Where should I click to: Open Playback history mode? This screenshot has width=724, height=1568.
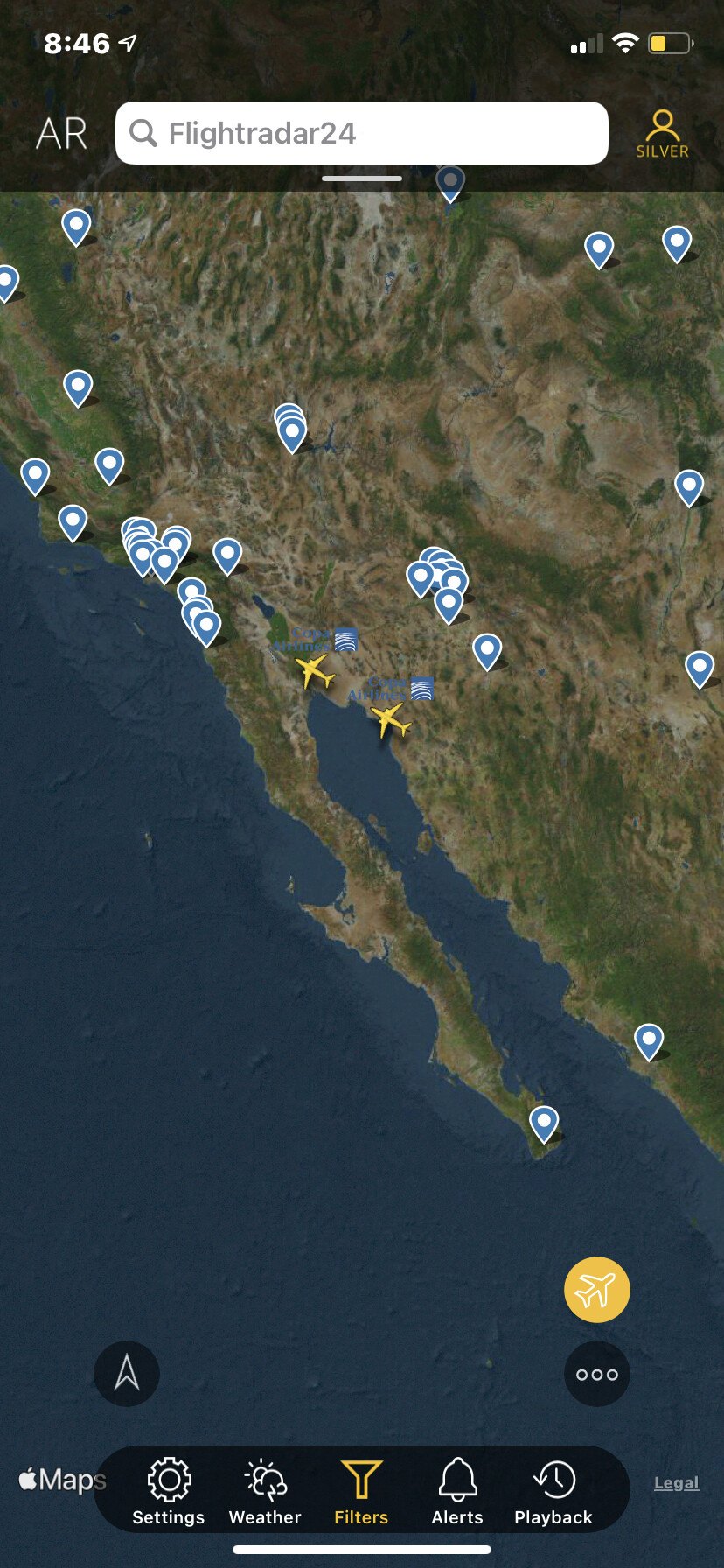pyautogui.click(x=553, y=1492)
